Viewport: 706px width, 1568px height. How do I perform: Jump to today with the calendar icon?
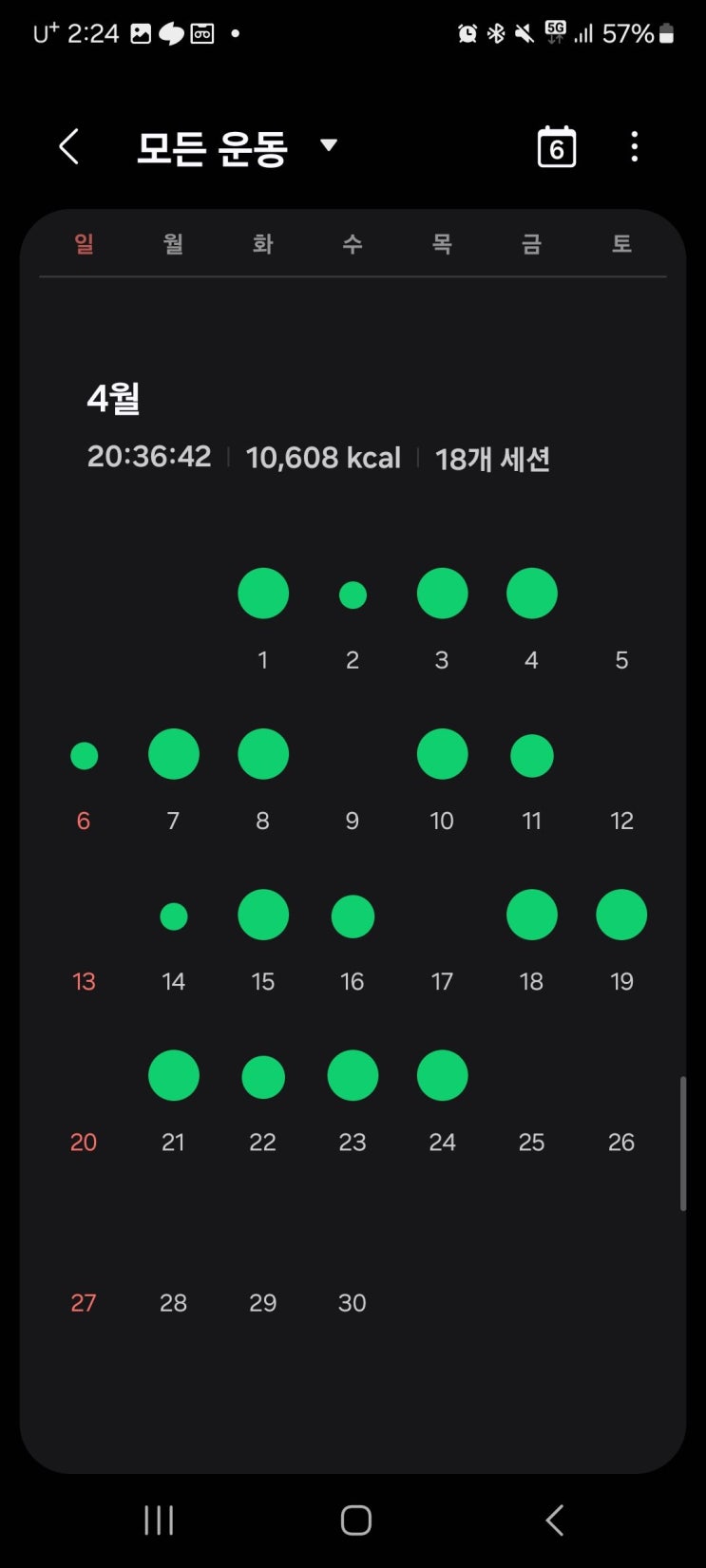[x=556, y=147]
